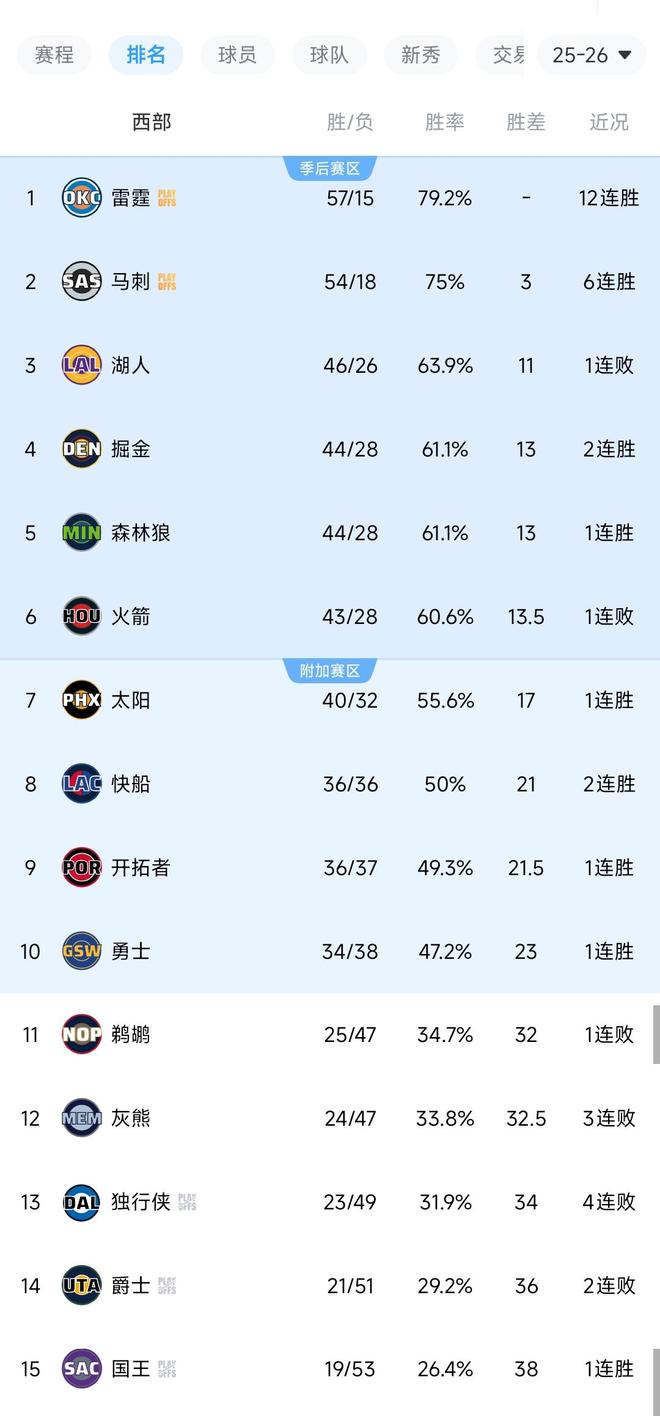Switch to the 赛程 tab

(54, 55)
